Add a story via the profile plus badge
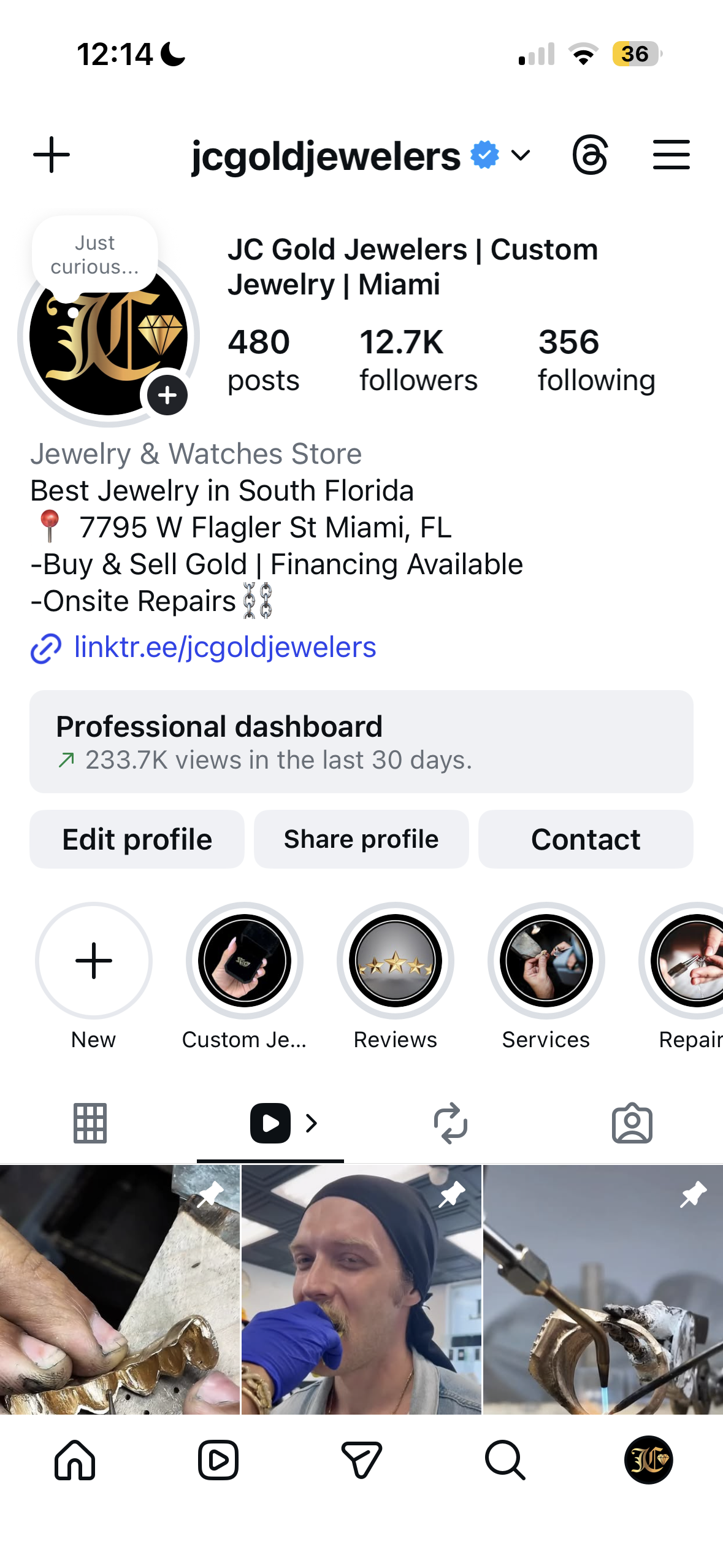The image size is (723, 1568). (x=167, y=394)
